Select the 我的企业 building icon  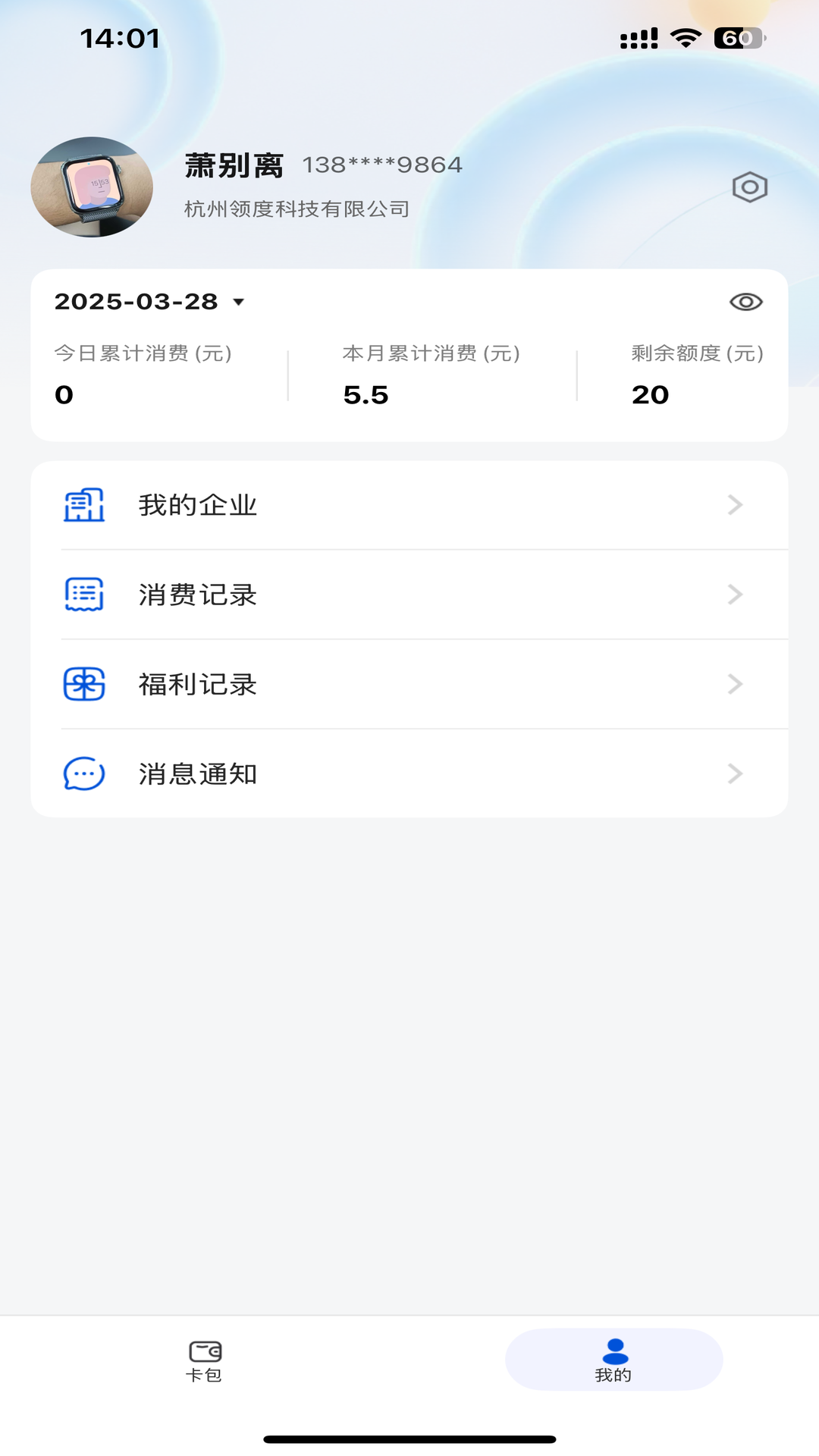(82, 504)
